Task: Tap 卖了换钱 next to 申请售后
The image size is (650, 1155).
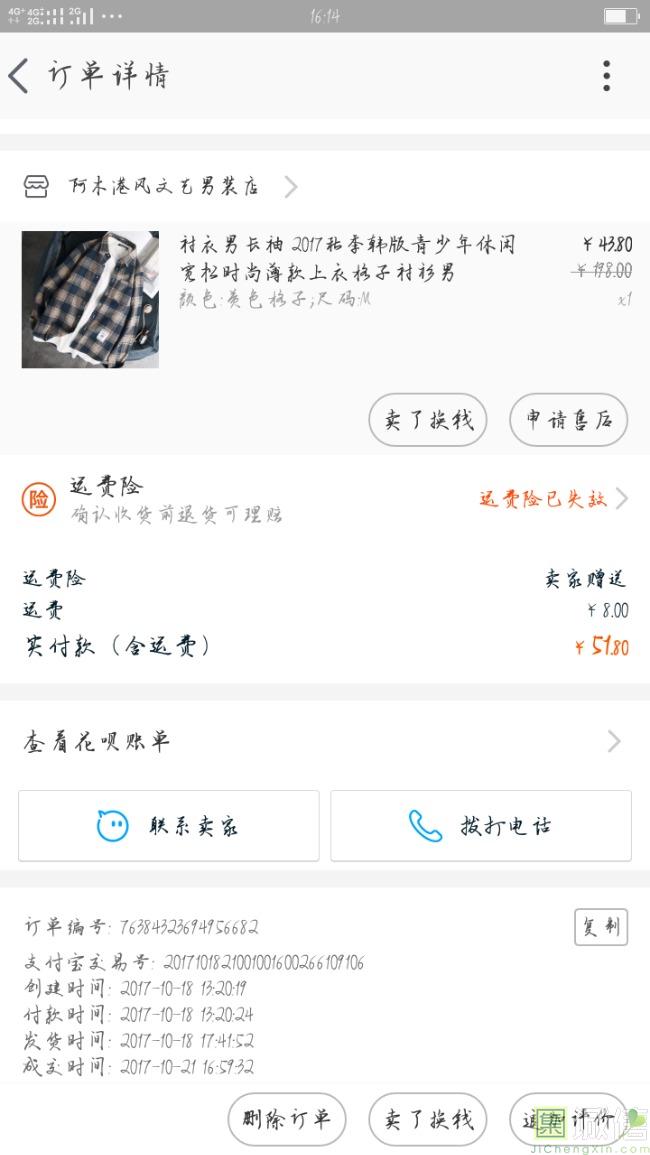Action: tap(428, 420)
